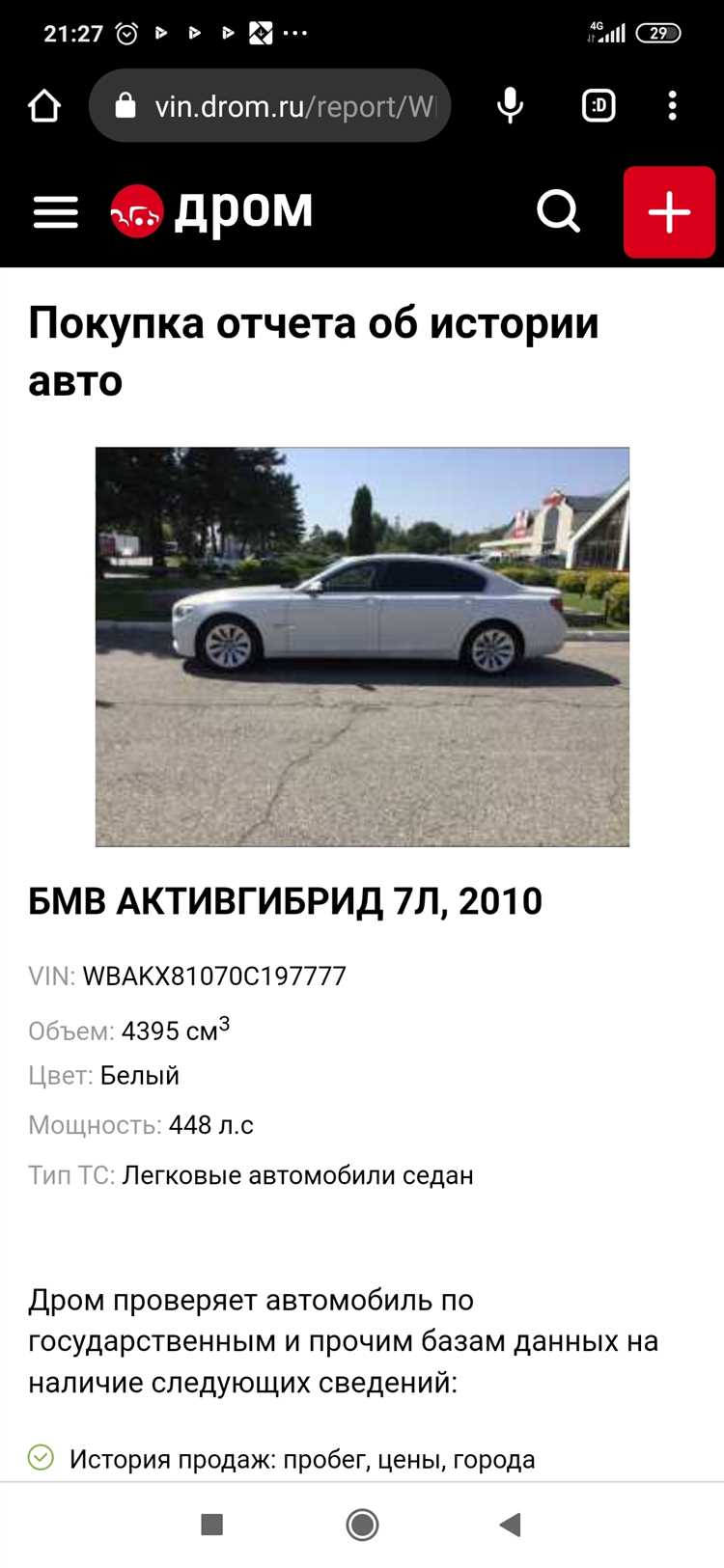View the white BMW photo
This screenshot has width=724, height=1568.
point(362,646)
